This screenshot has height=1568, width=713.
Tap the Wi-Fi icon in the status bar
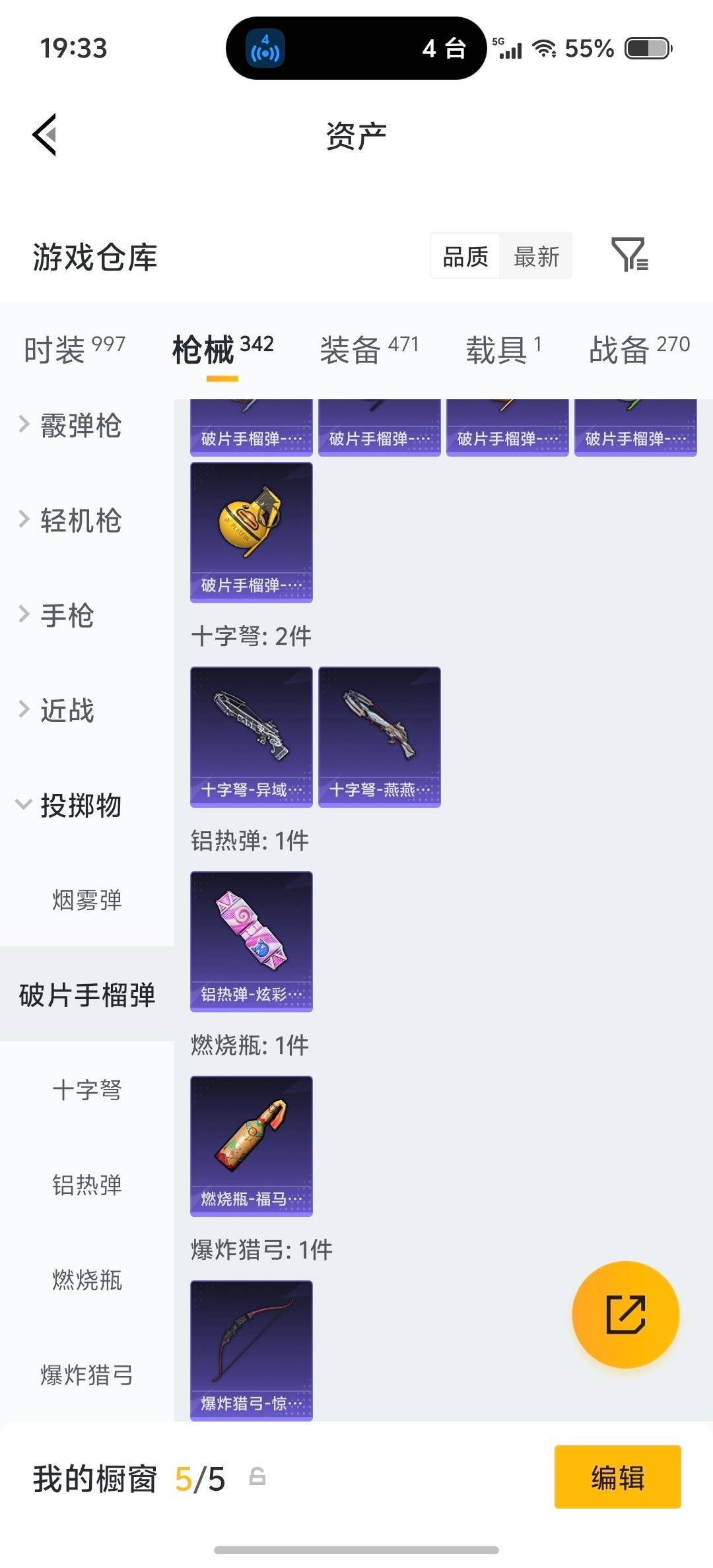545,49
